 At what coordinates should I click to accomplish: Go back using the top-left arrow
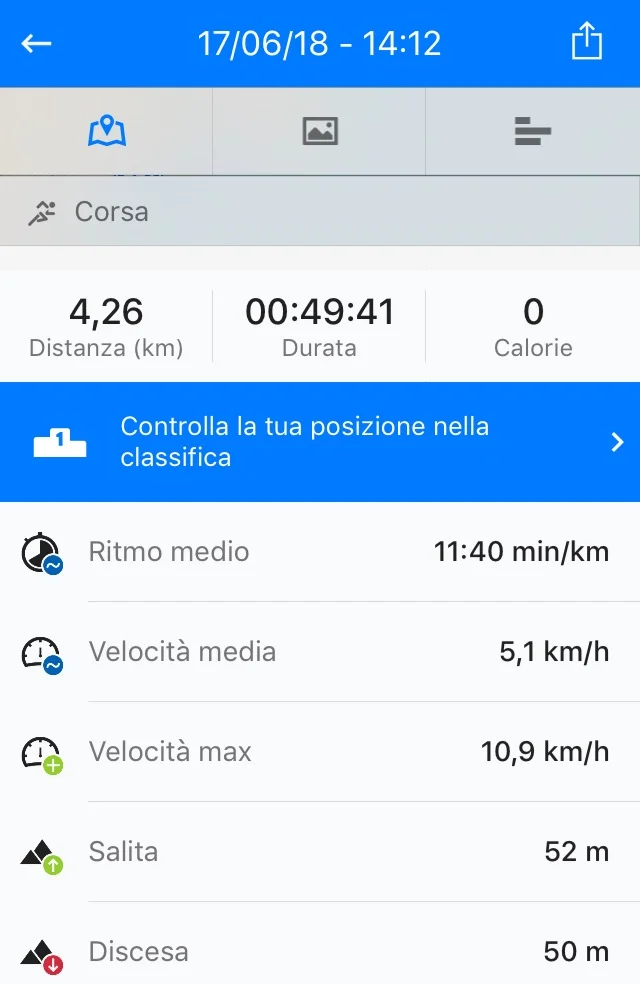tap(37, 44)
